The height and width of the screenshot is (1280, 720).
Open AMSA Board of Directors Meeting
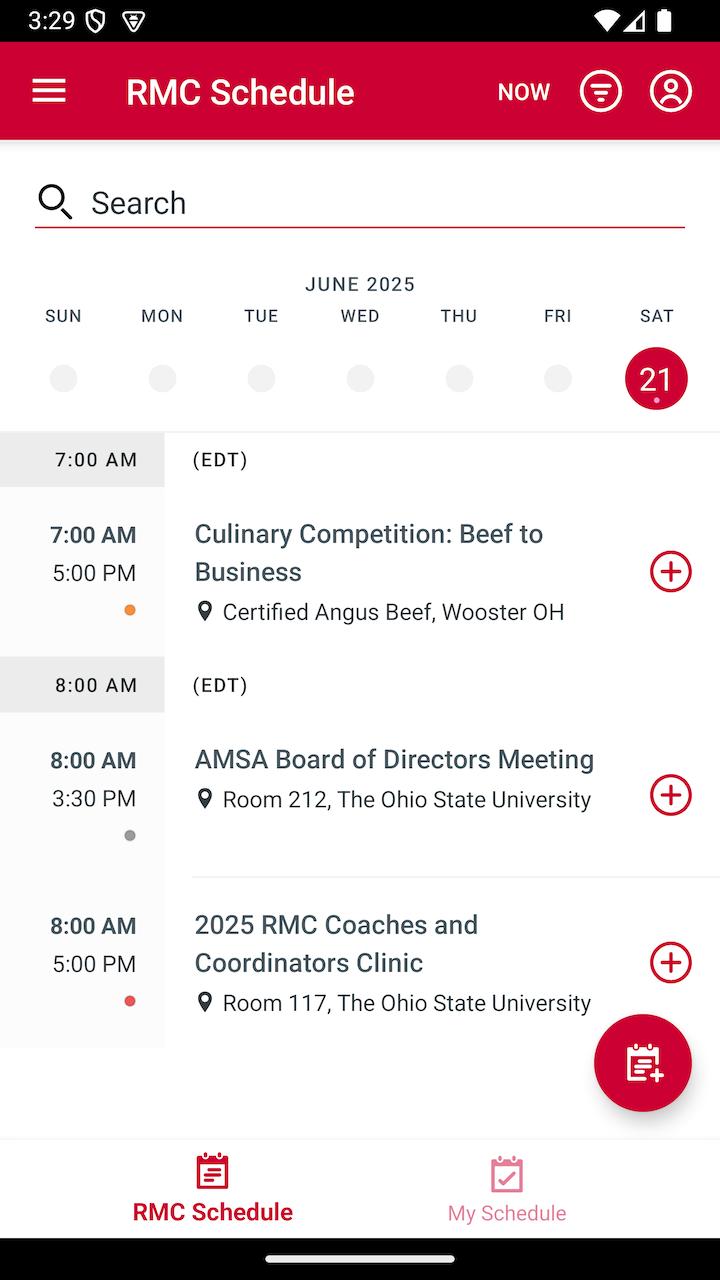(x=395, y=760)
